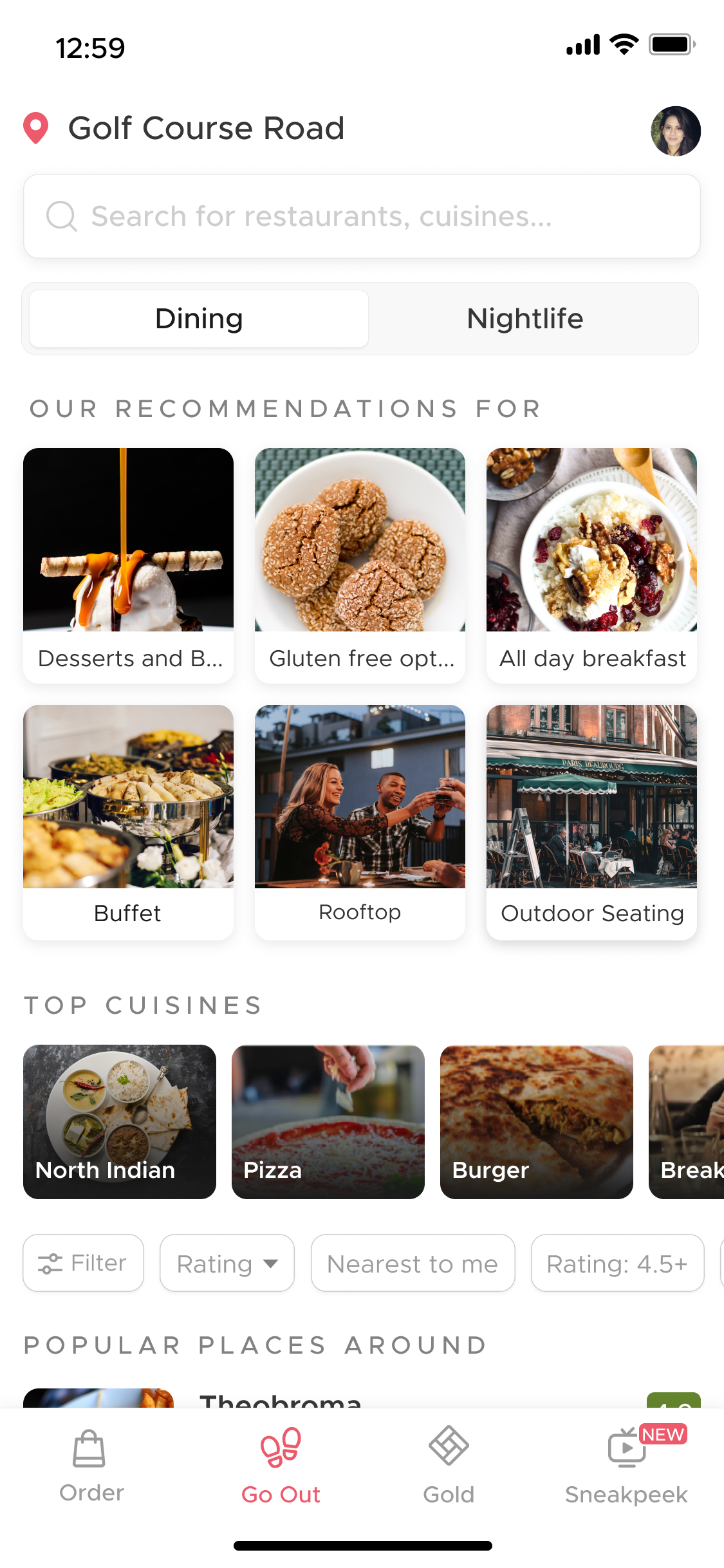This screenshot has height=1568, width=724.
Task: Switch to the Nightlife tab
Action: pyautogui.click(x=524, y=319)
